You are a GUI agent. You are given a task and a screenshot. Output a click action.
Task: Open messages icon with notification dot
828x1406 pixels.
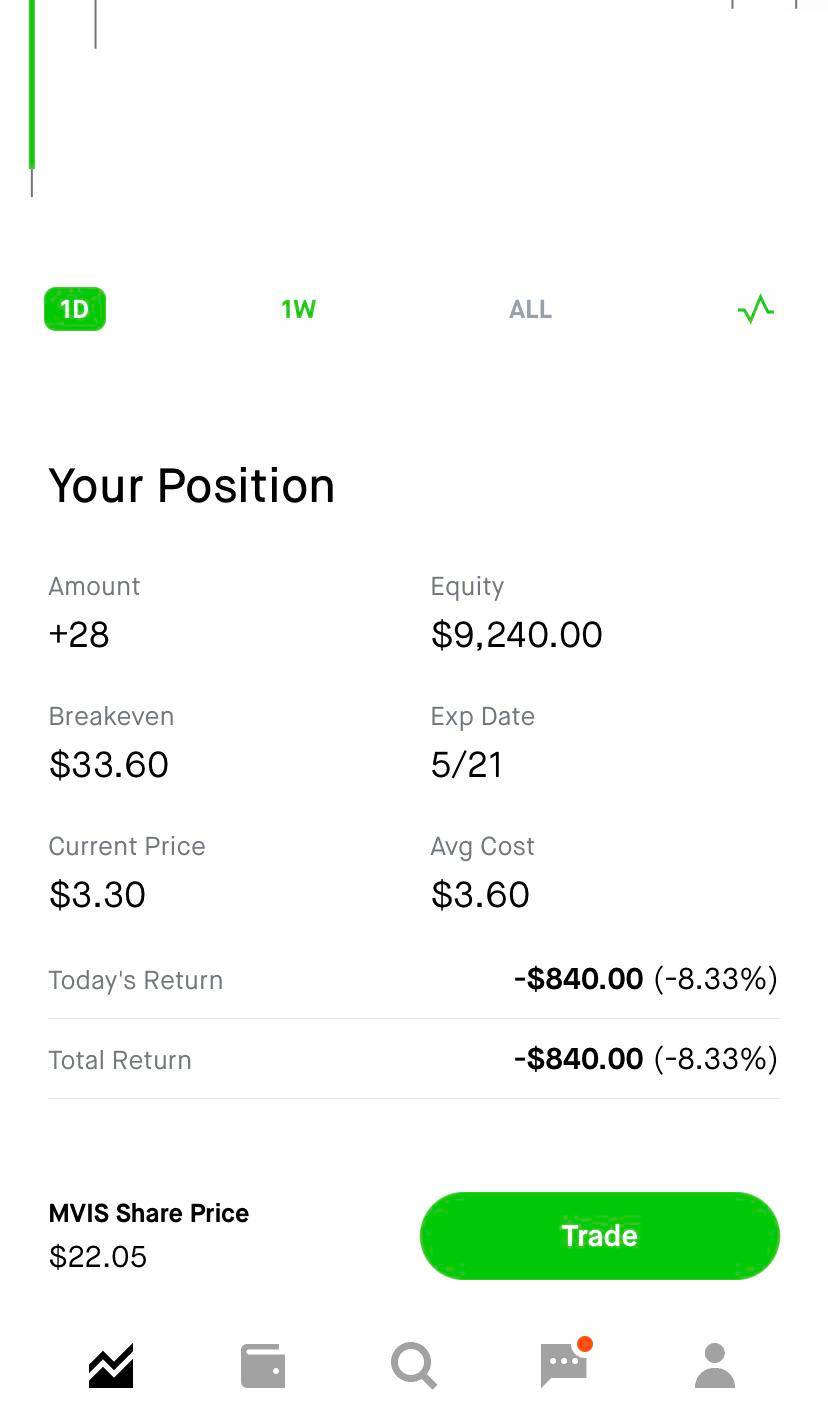(563, 1363)
